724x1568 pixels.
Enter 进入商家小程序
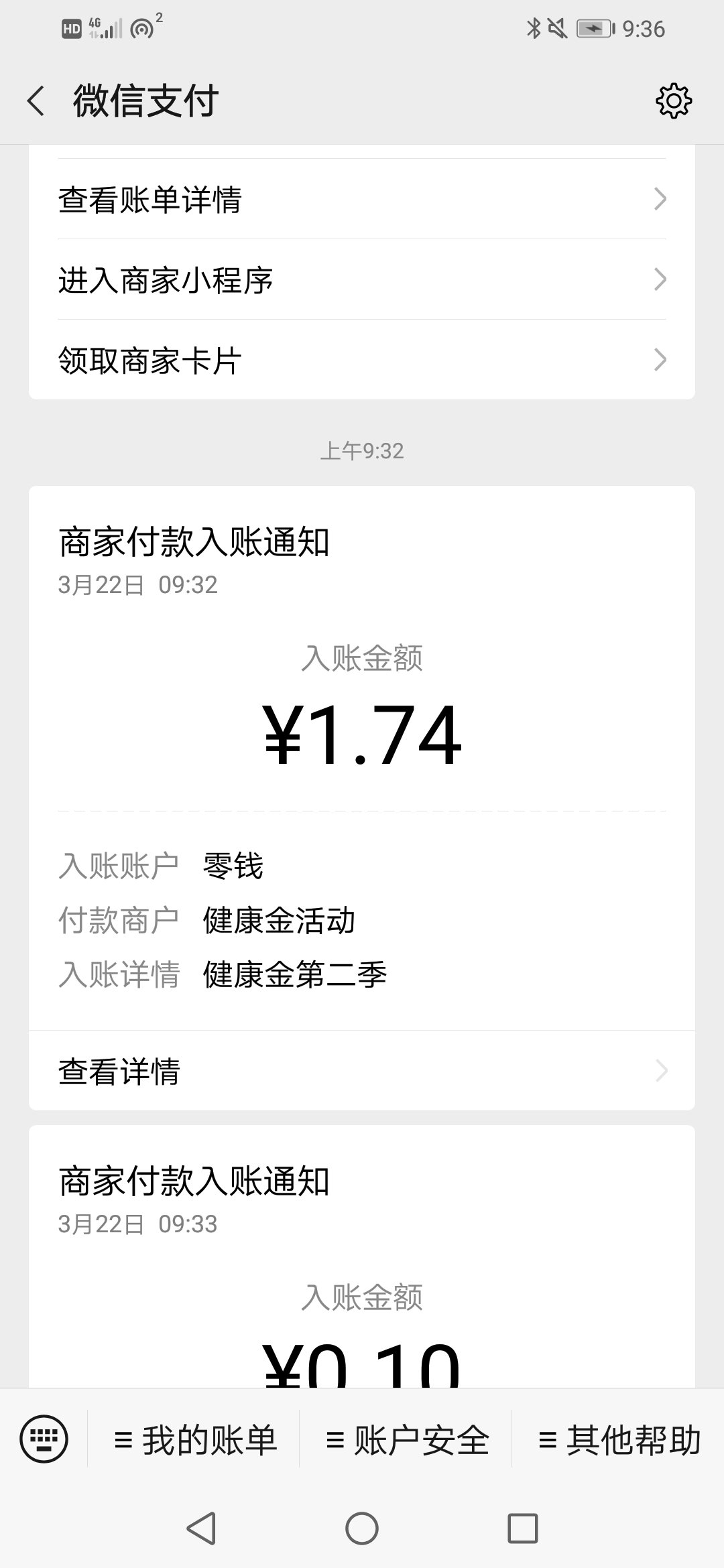(x=362, y=280)
